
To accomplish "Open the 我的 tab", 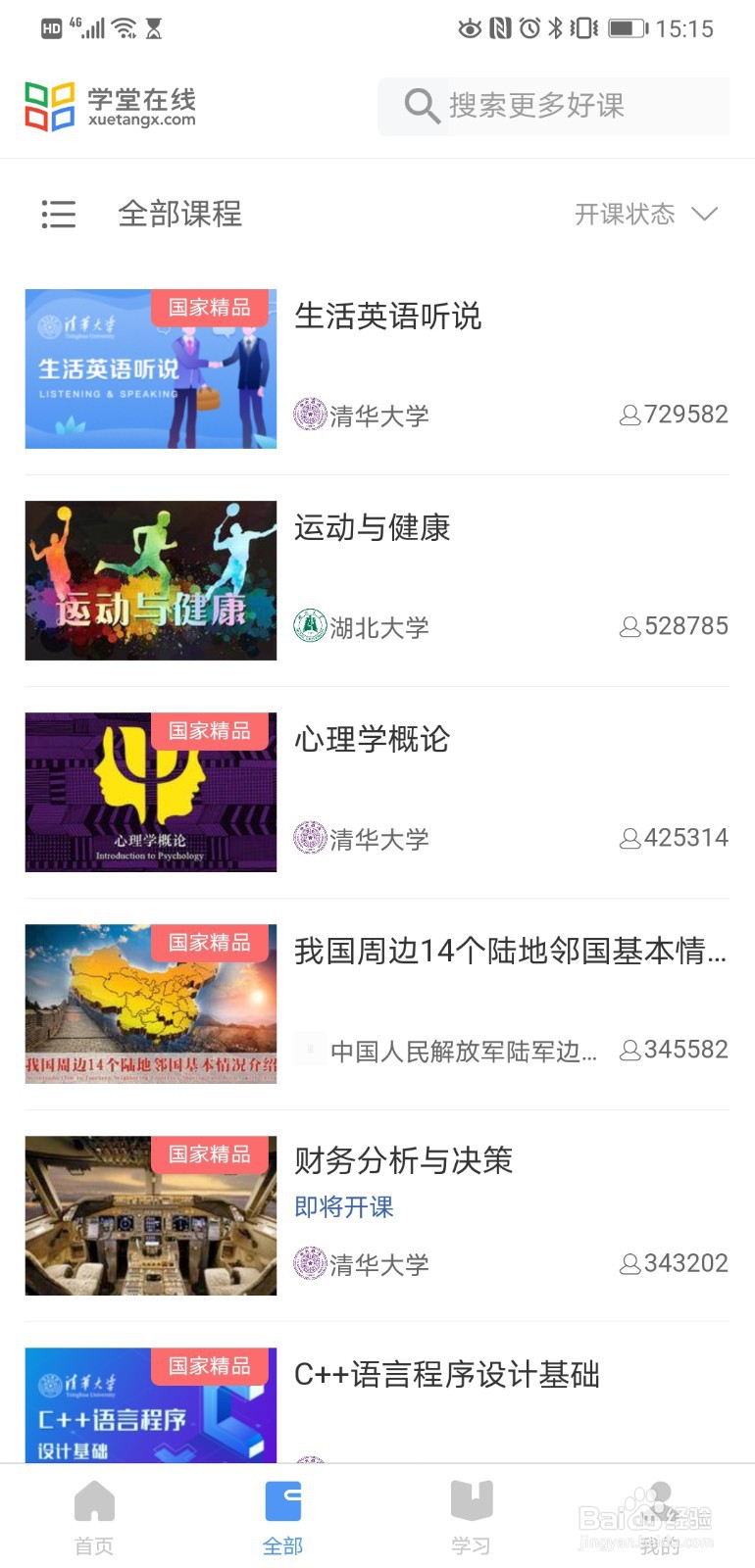I will click(x=660, y=1517).
